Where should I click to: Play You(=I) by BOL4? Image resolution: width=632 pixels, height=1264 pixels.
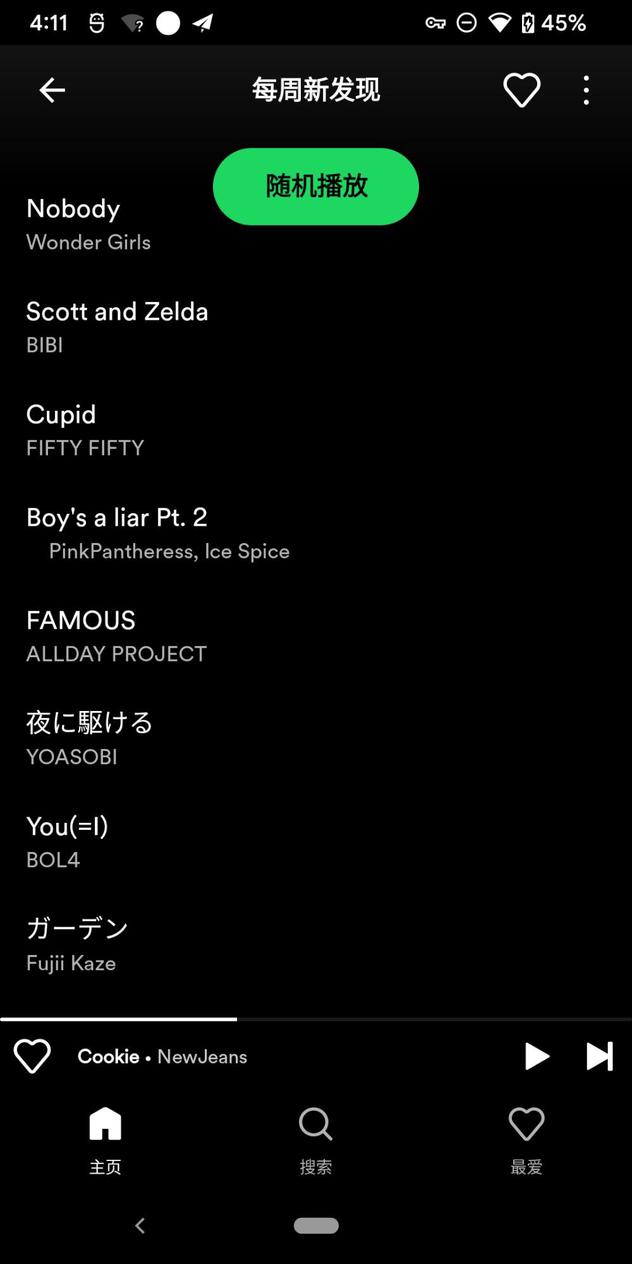[67, 841]
